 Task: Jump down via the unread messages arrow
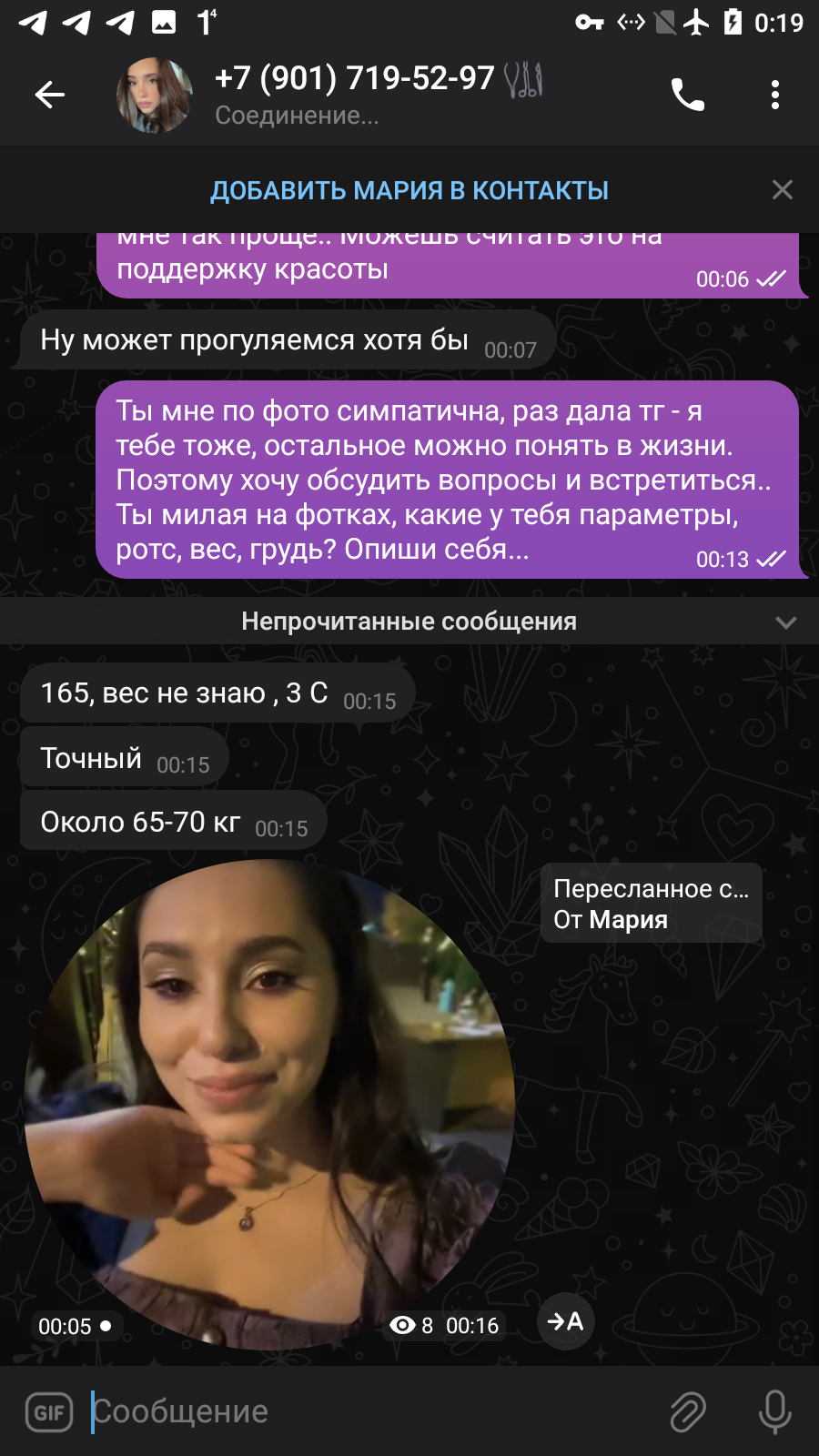click(x=786, y=622)
